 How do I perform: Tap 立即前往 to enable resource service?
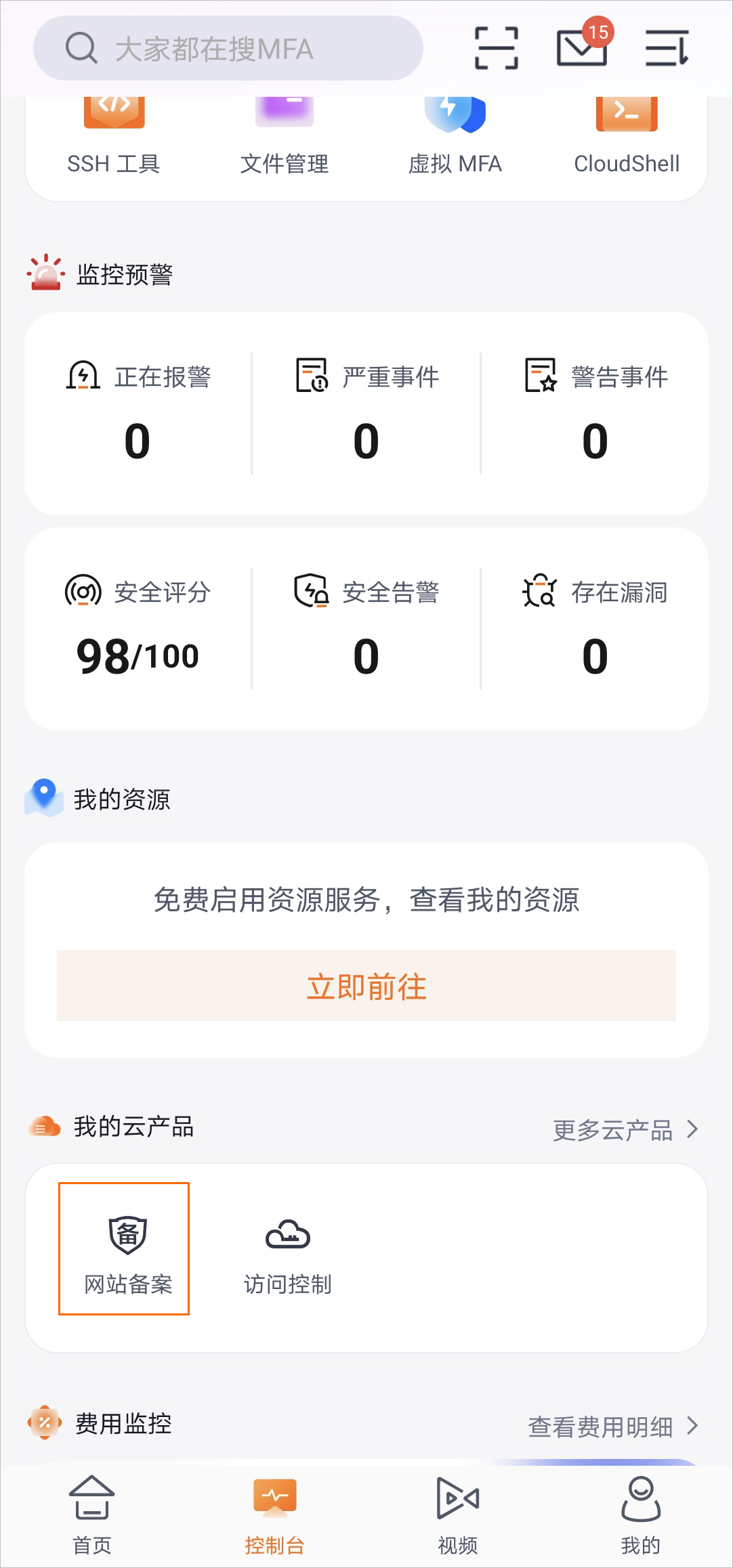coord(366,986)
